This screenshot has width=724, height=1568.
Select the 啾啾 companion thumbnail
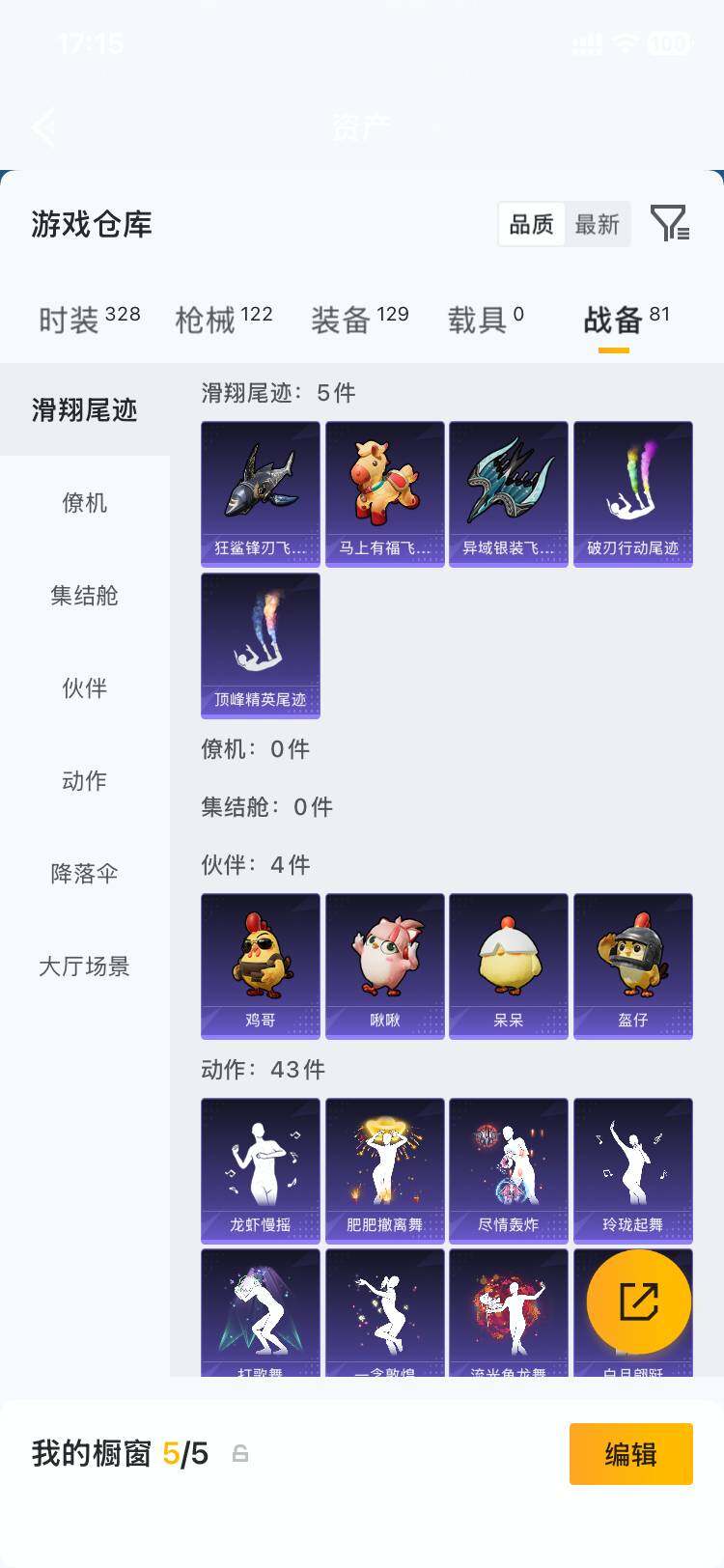click(x=384, y=964)
